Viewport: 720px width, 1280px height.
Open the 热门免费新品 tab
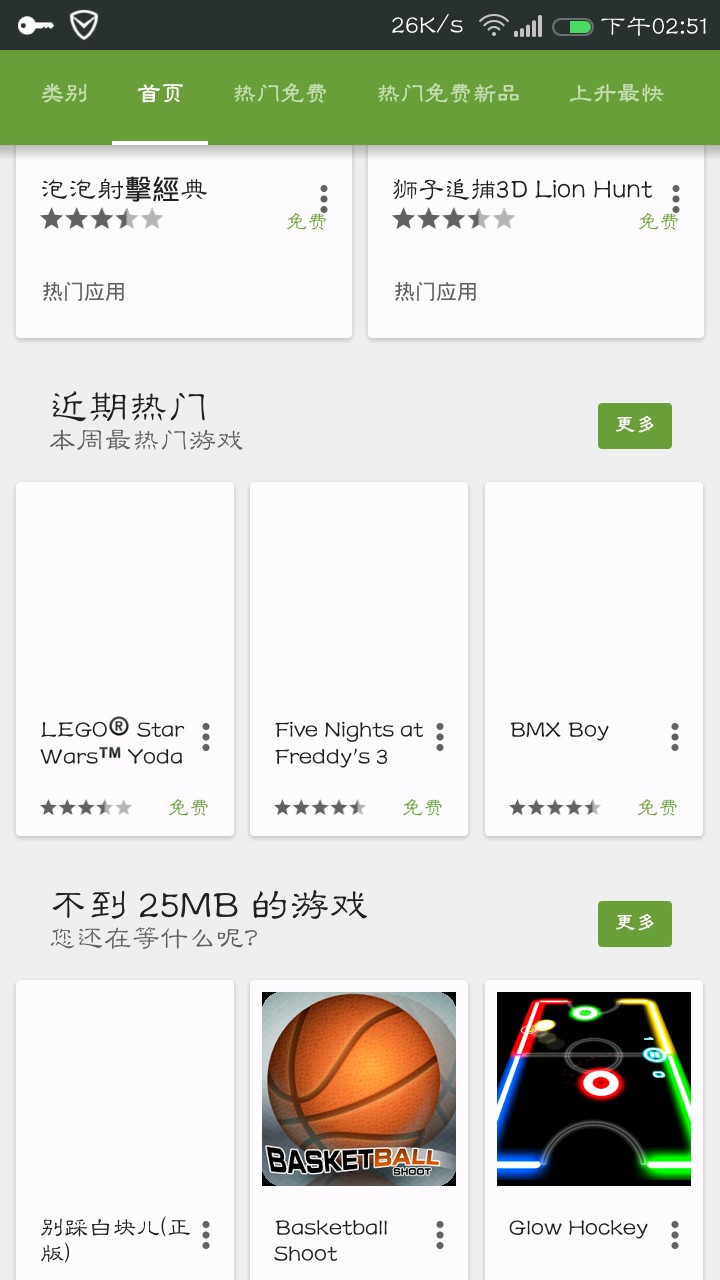[x=448, y=94]
